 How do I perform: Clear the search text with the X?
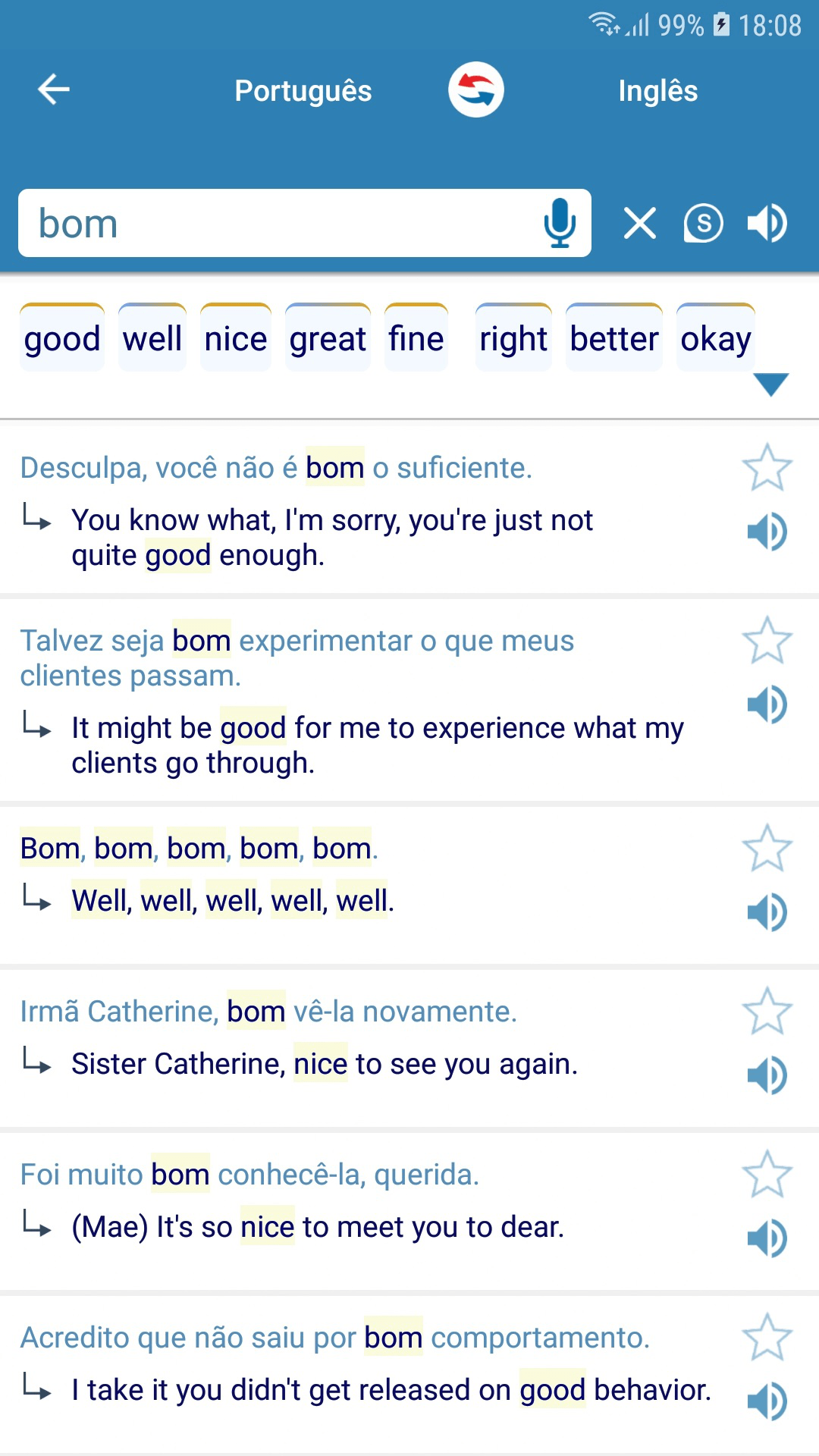(x=640, y=224)
